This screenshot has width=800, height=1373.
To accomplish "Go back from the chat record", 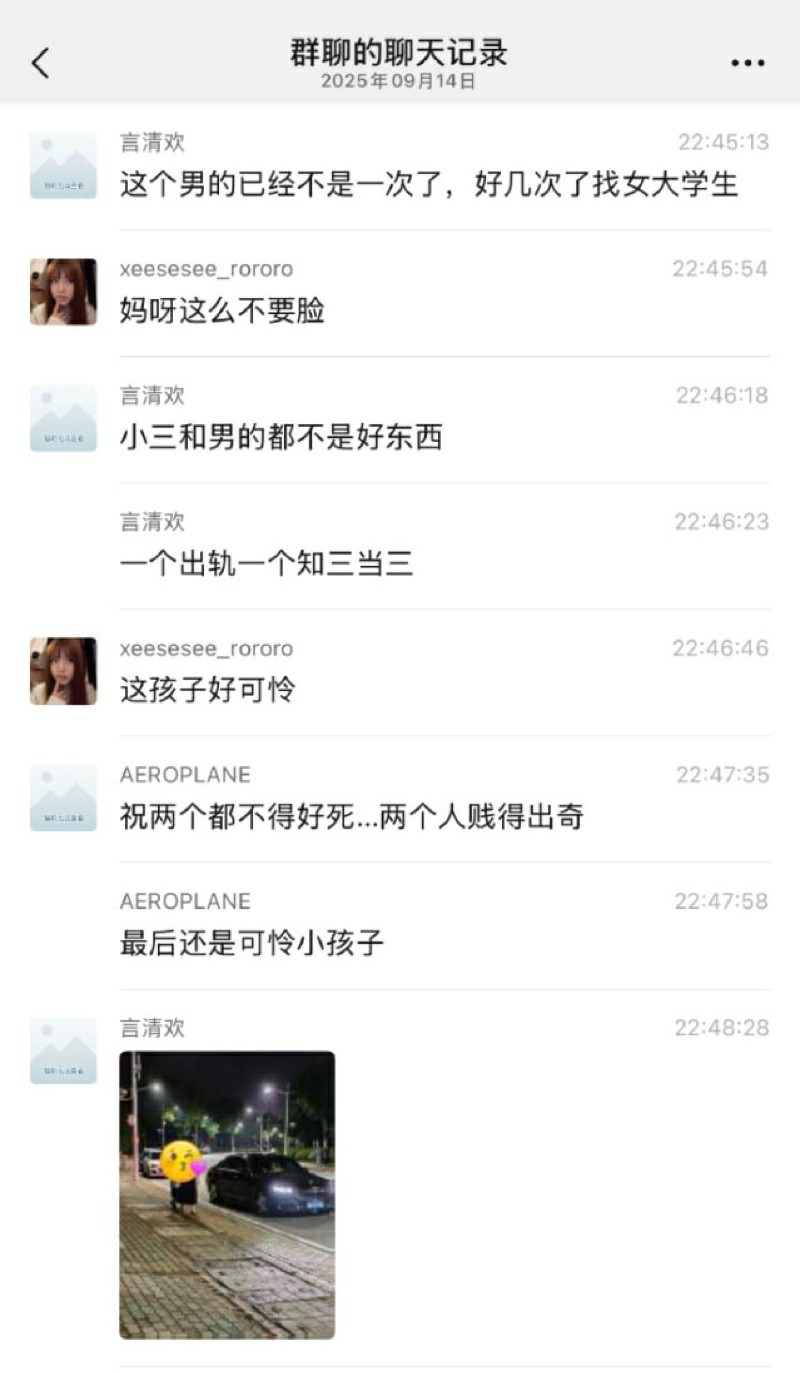I will (40, 64).
